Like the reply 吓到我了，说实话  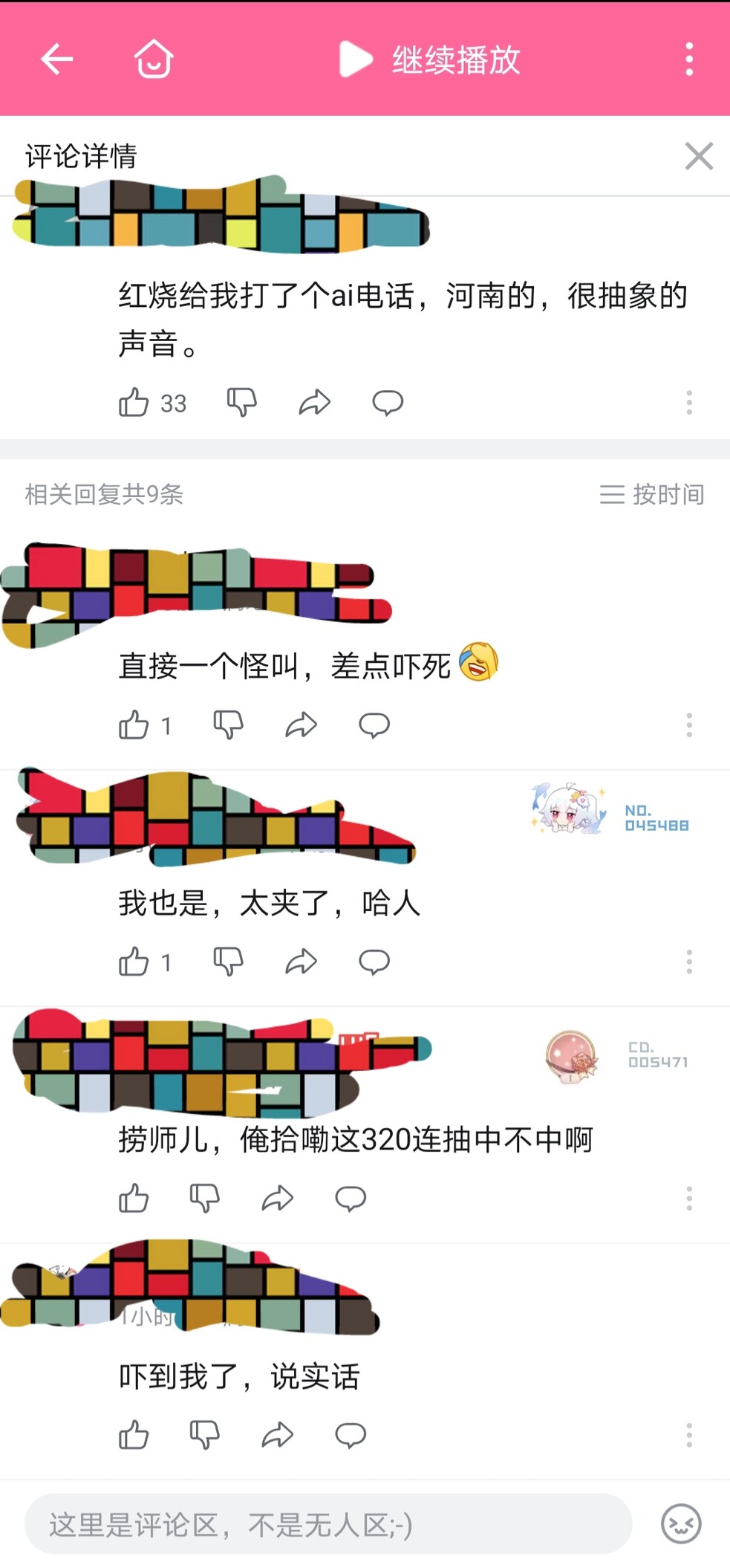pos(134,1434)
